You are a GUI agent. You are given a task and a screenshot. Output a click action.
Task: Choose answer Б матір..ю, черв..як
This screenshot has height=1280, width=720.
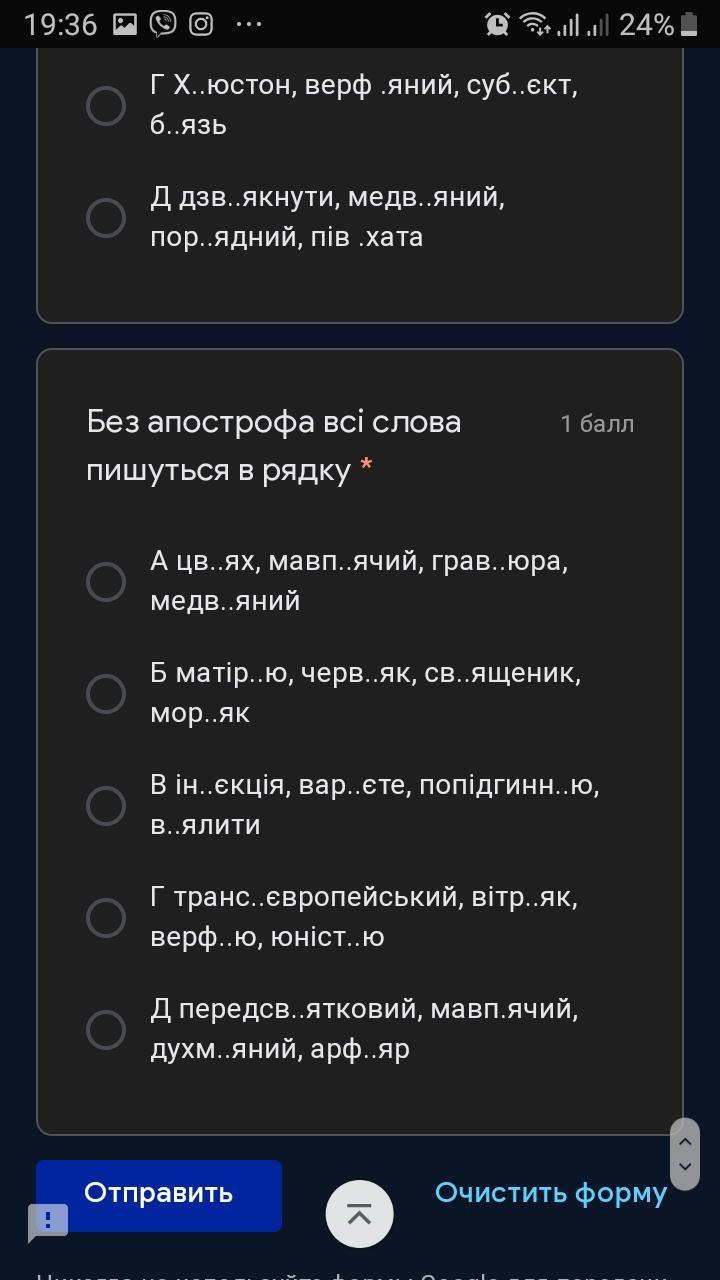pyautogui.click(x=106, y=694)
